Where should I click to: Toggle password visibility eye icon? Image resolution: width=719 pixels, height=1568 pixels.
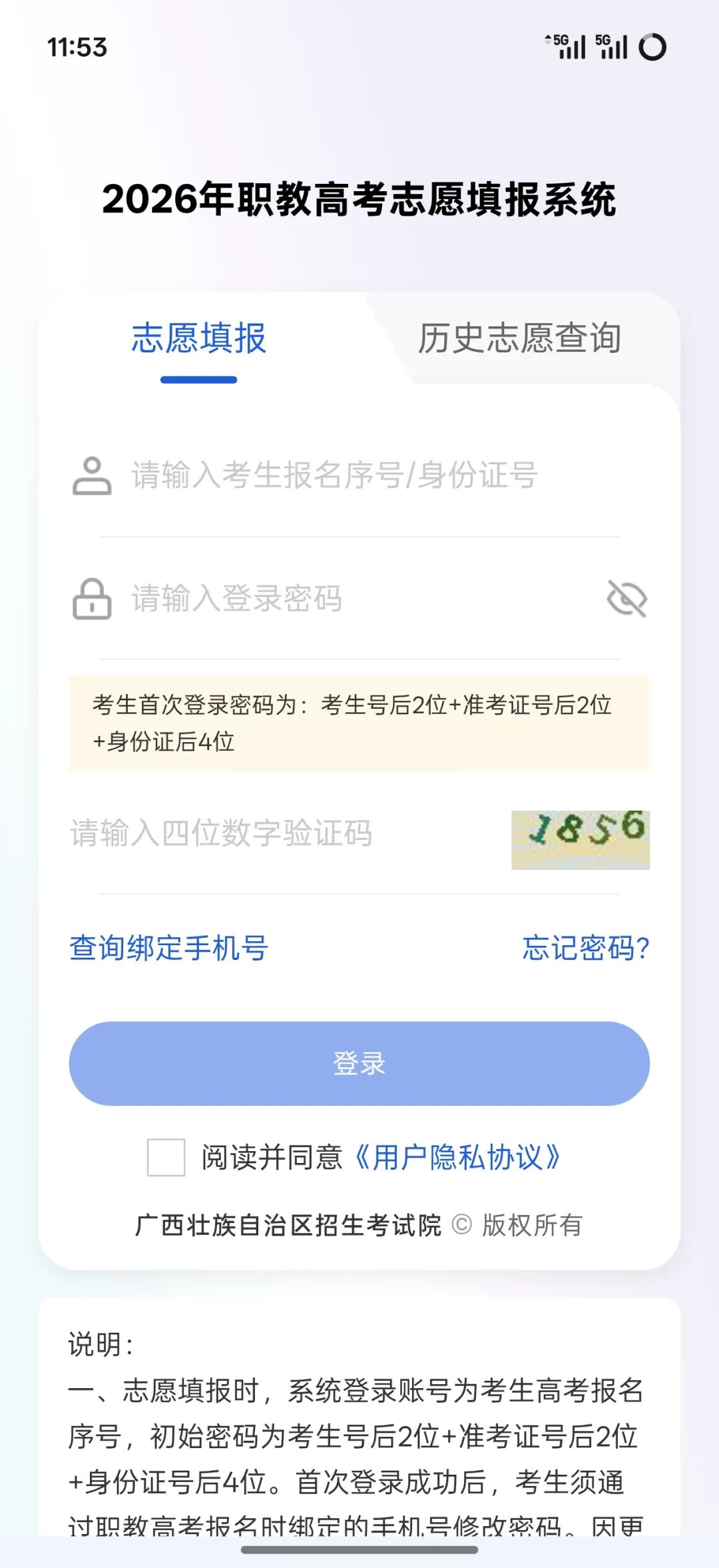[626, 598]
